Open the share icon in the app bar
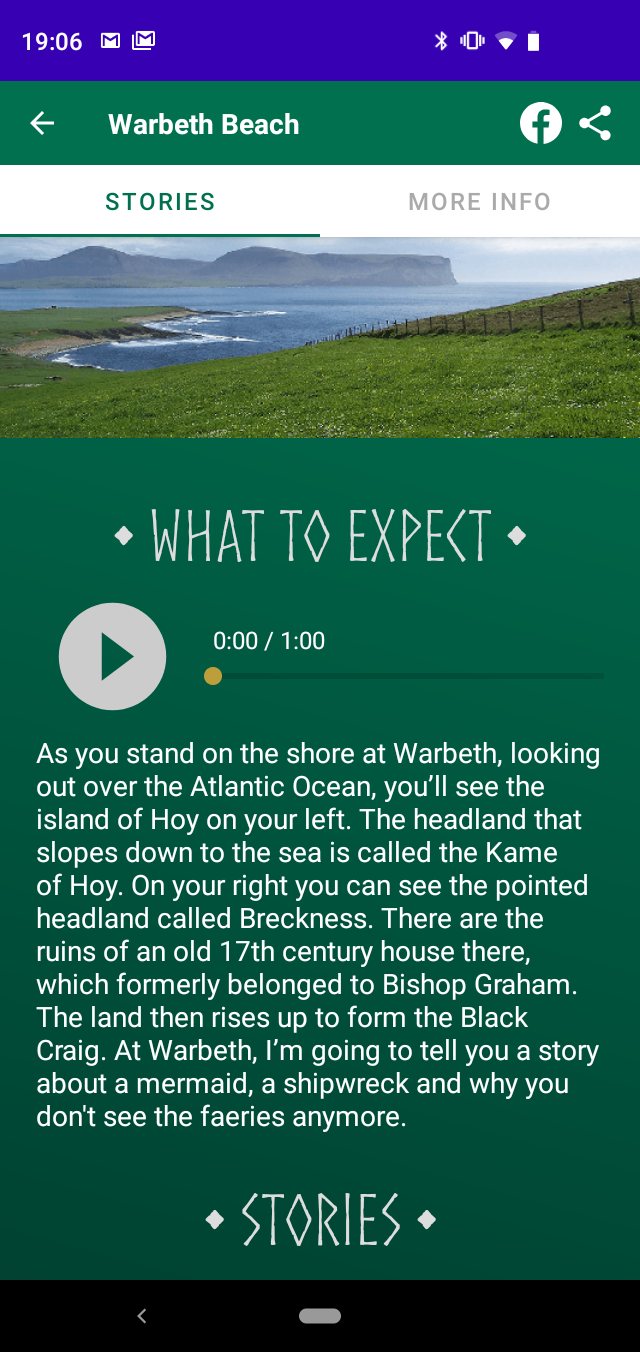 [595, 124]
